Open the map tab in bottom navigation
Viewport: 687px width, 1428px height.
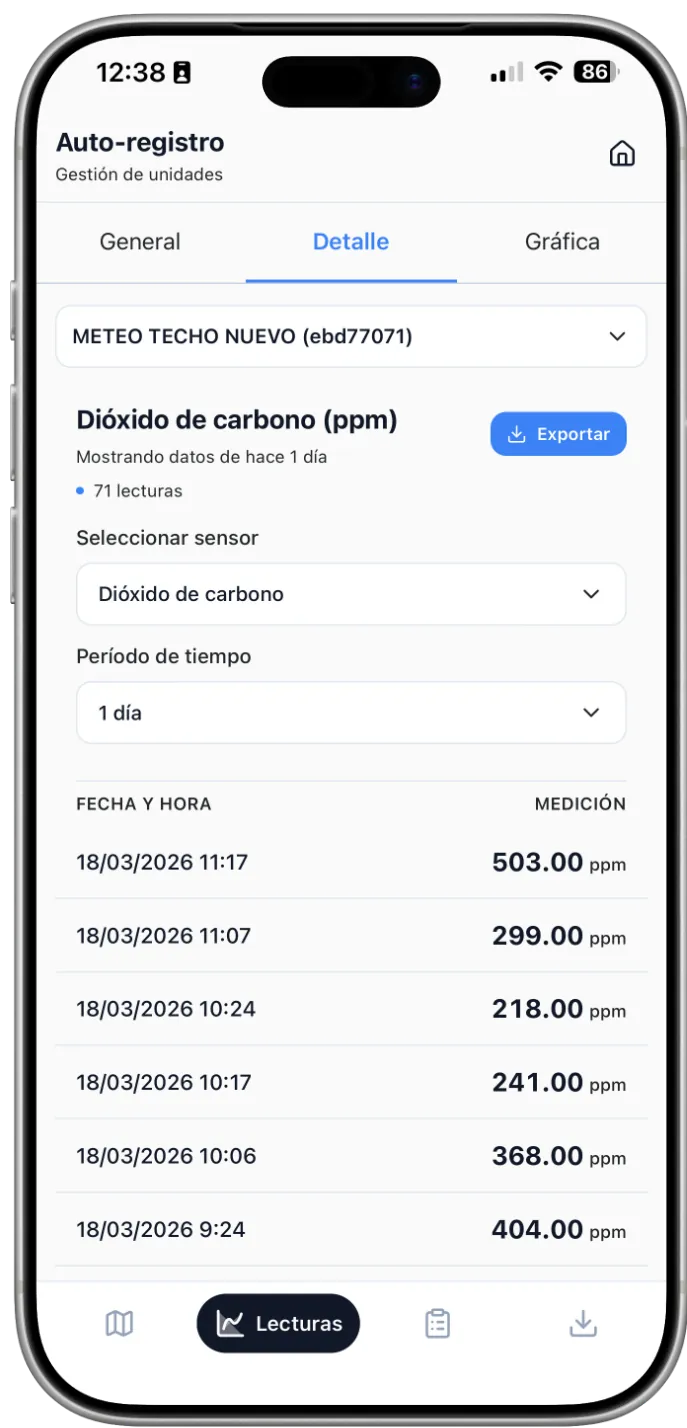pos(119,1324)
